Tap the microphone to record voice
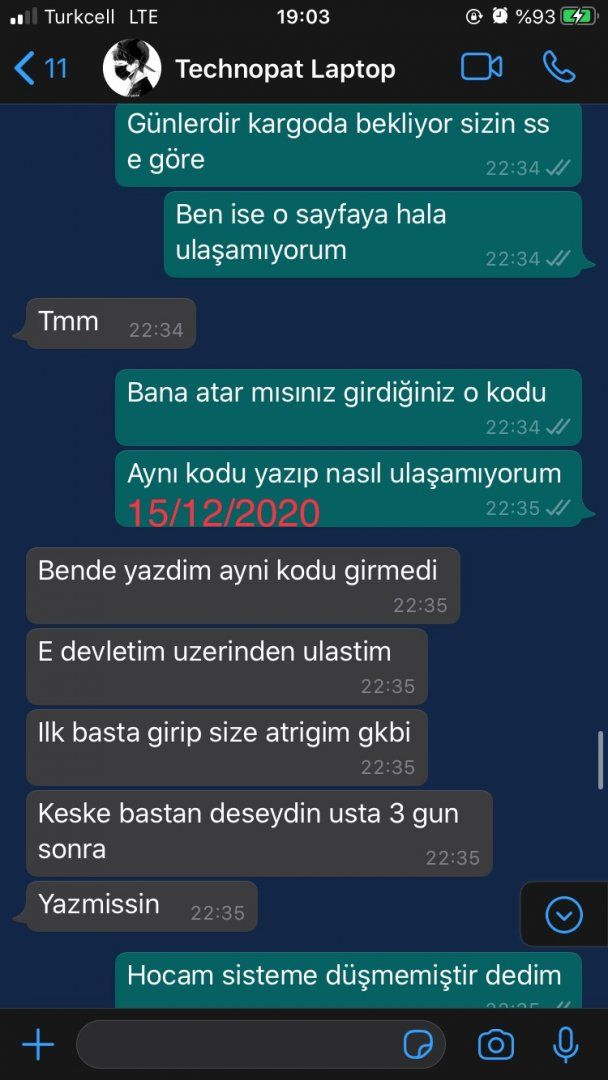Image resolution: width=608 pixels, height=1080 pixels. (x=565, y=1045)
